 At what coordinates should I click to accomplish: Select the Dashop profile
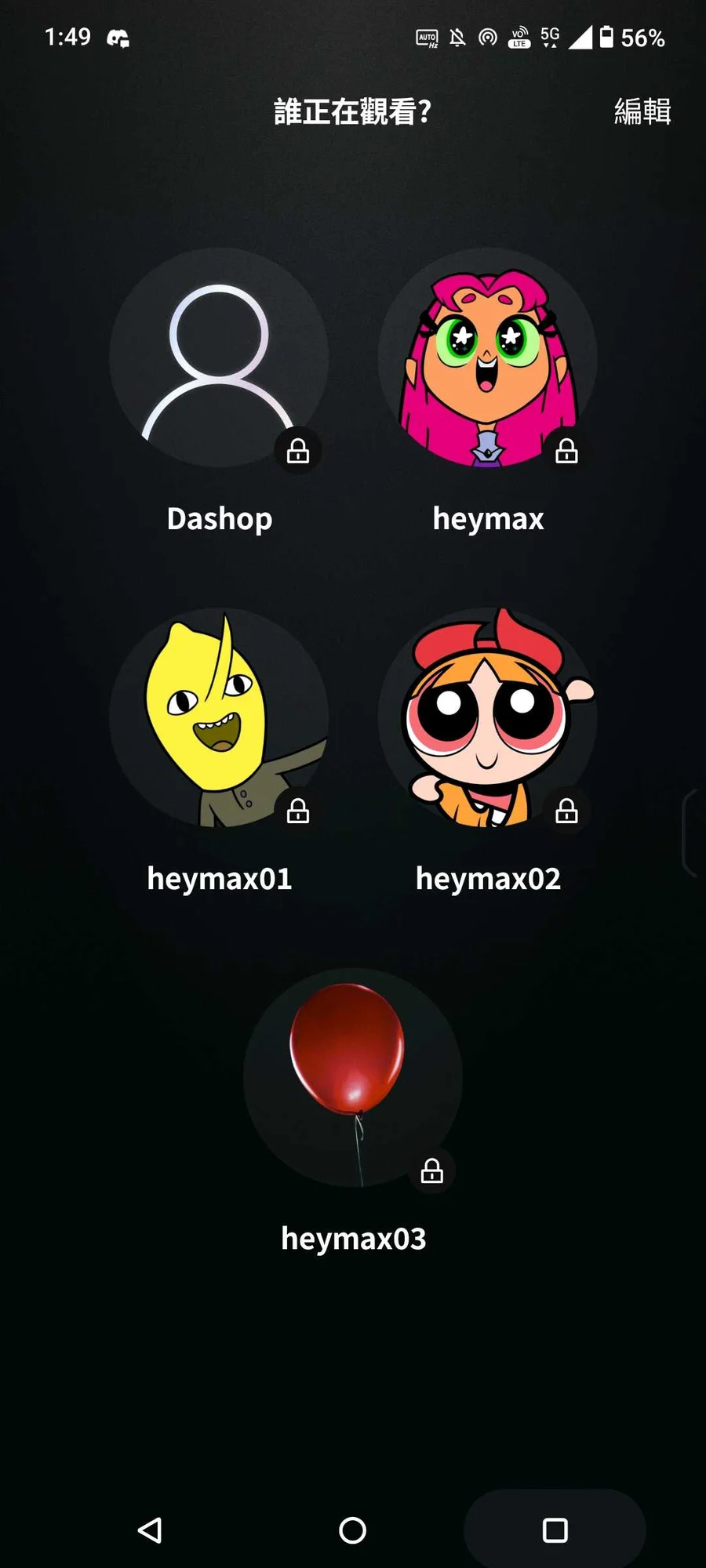point(219,359)
